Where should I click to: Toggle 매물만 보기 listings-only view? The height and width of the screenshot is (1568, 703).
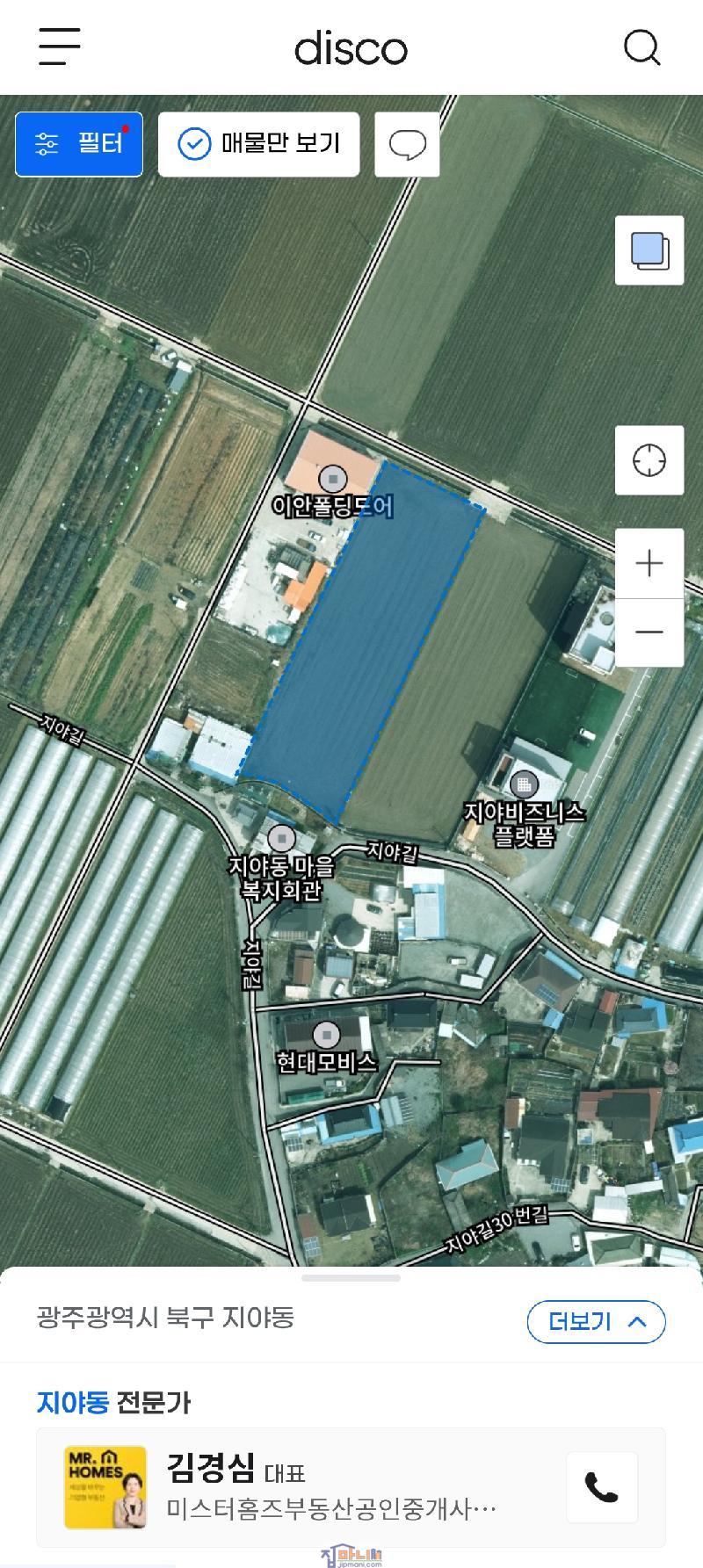[258, 144]
